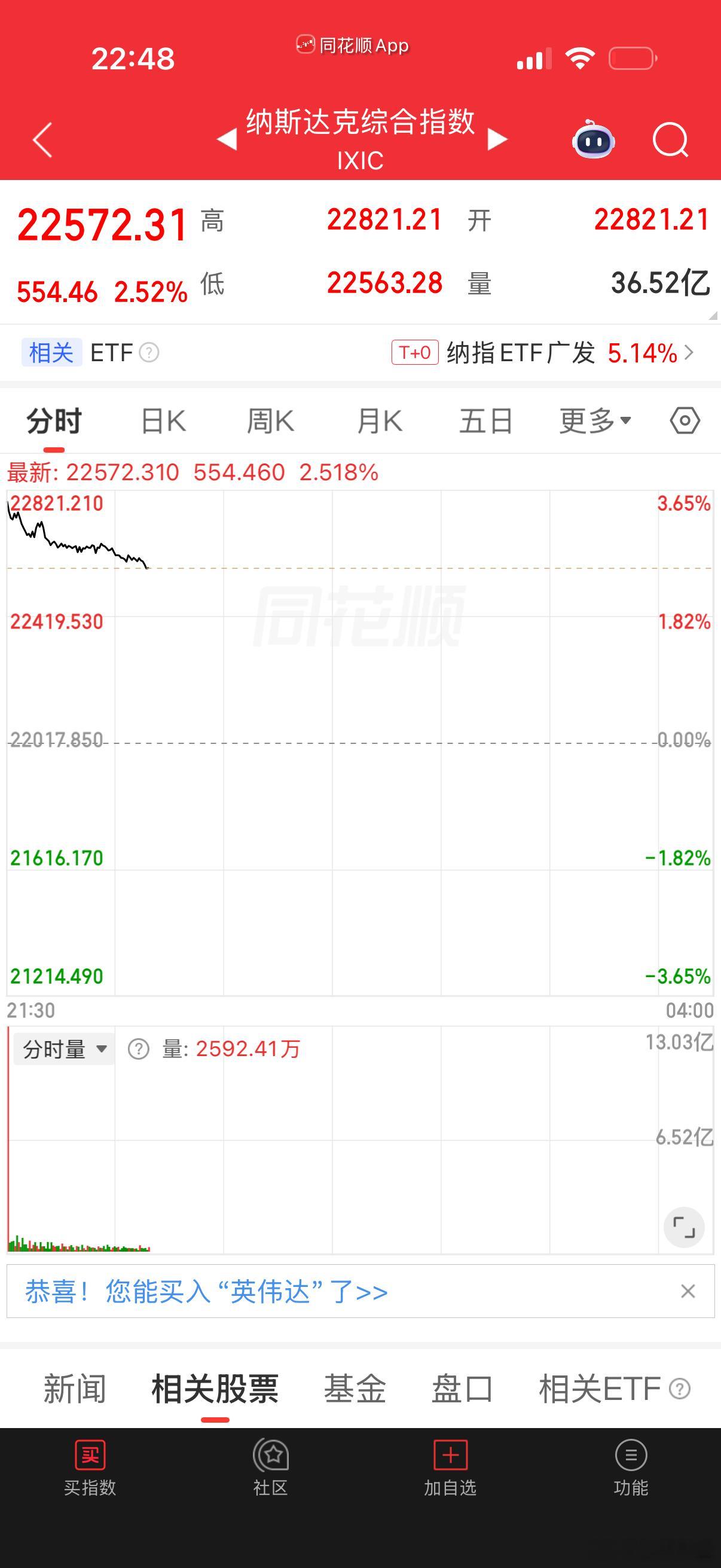Expand 纳指ETF广发 details via right chevron

tap(691, 353)
